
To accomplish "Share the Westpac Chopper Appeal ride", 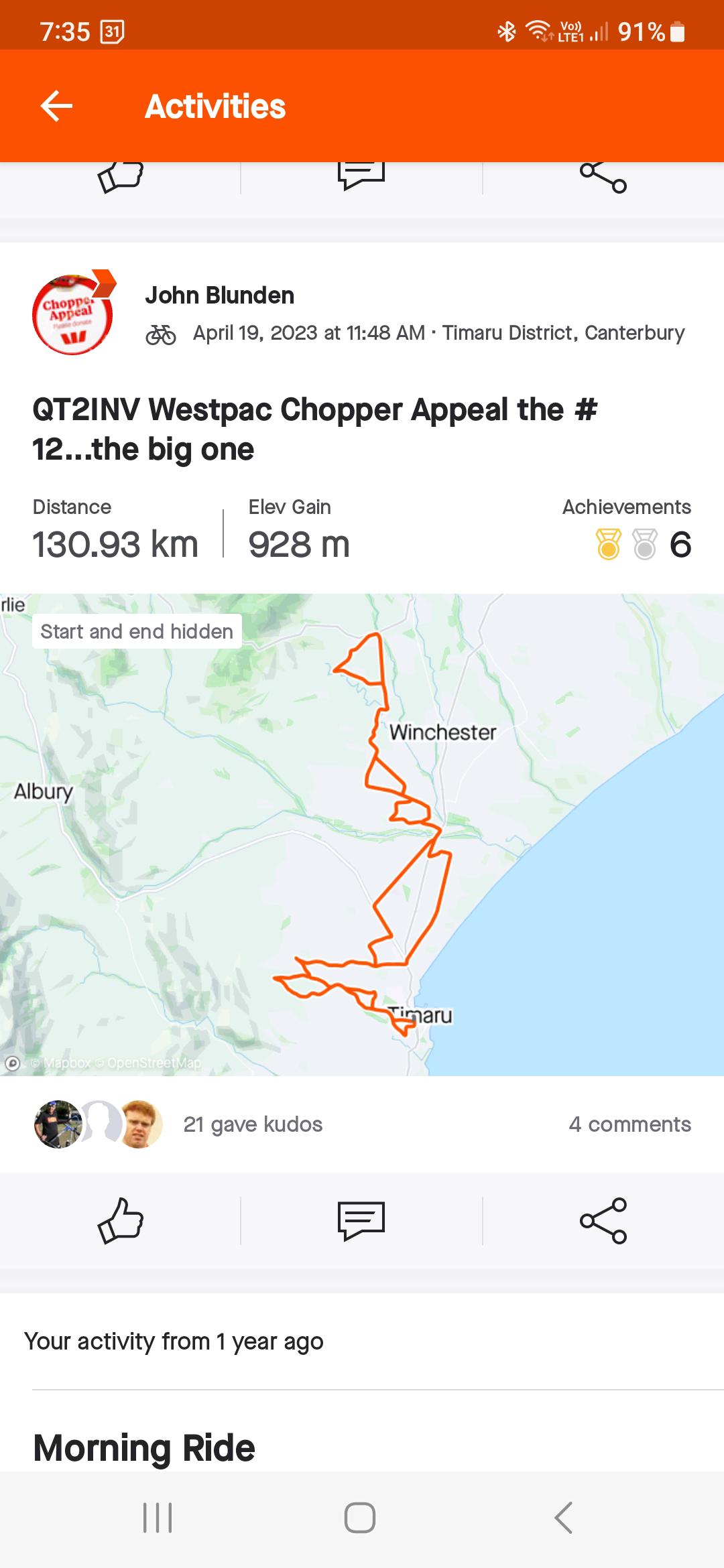I will [603, 1220].
